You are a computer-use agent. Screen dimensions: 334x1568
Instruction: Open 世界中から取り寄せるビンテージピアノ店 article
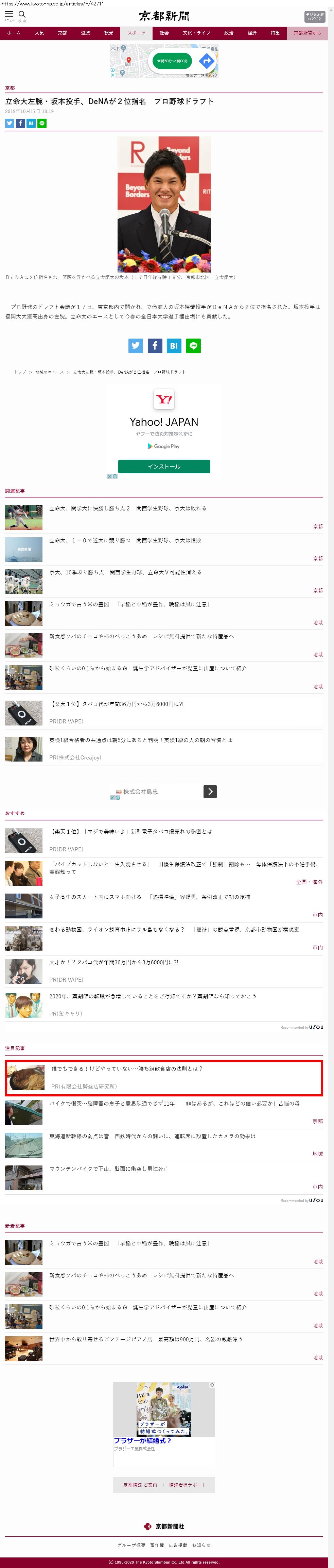pyautogui.click(x=146, y=1339)
